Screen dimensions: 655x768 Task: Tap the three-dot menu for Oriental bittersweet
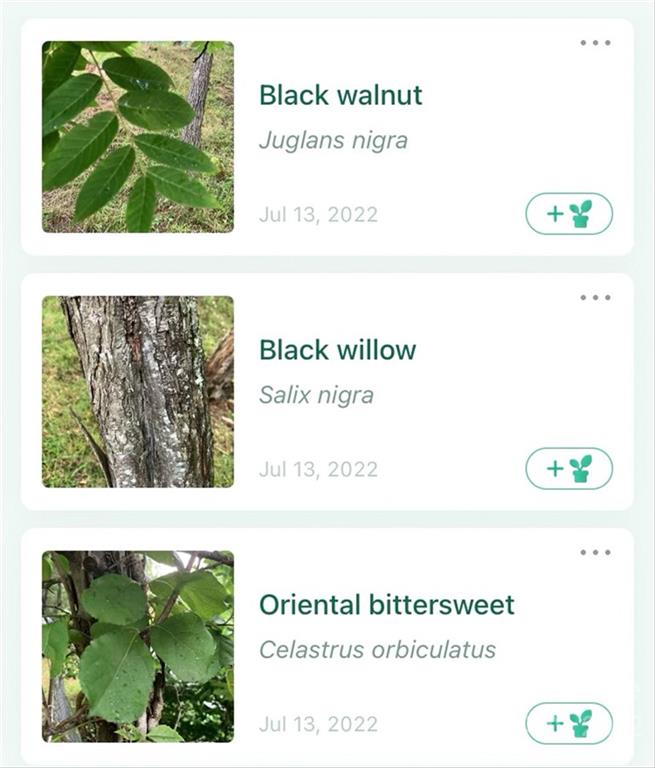point(595,553)
